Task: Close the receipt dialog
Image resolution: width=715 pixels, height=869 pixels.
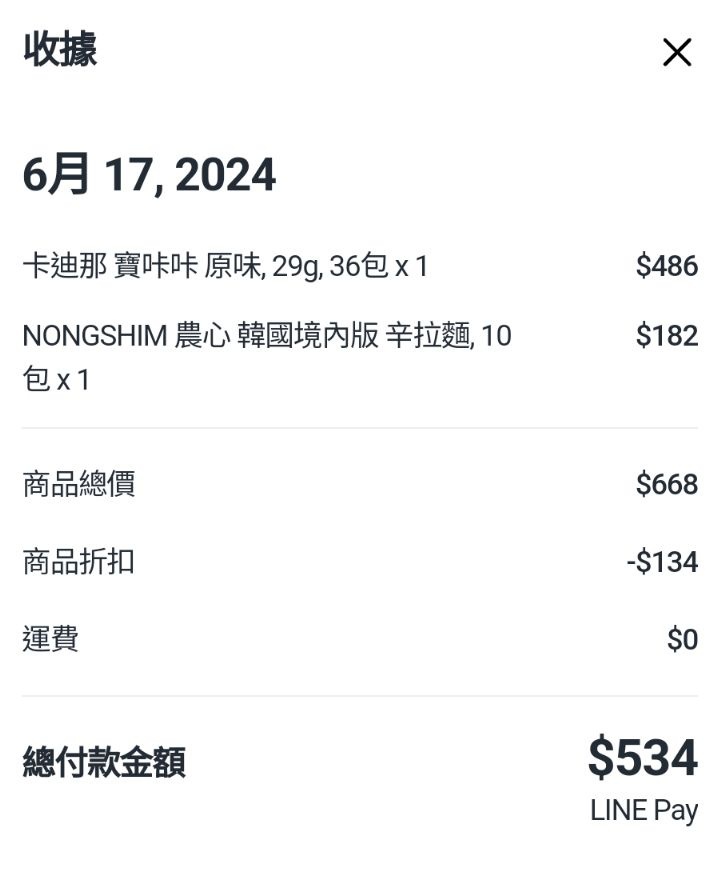Action: pyautogui.click(x=677, y=53)
